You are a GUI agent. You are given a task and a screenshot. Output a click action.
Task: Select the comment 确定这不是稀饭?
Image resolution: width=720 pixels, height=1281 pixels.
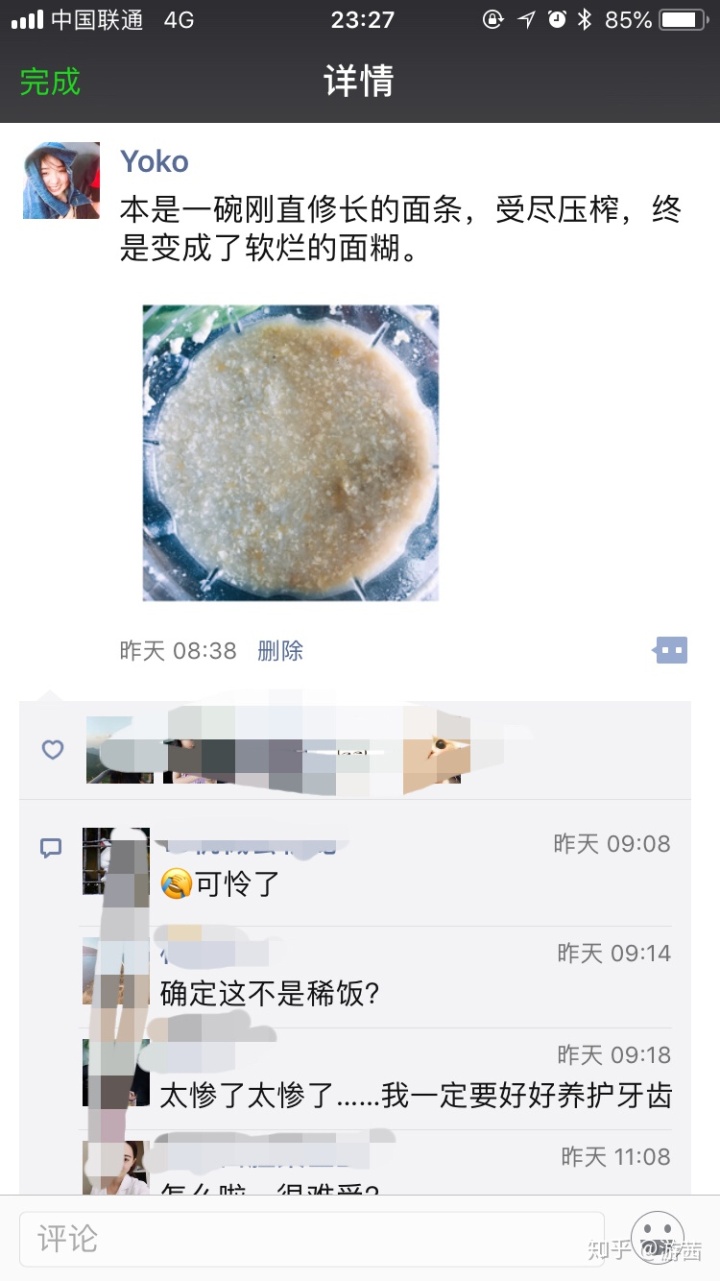(x=270, y=993)
